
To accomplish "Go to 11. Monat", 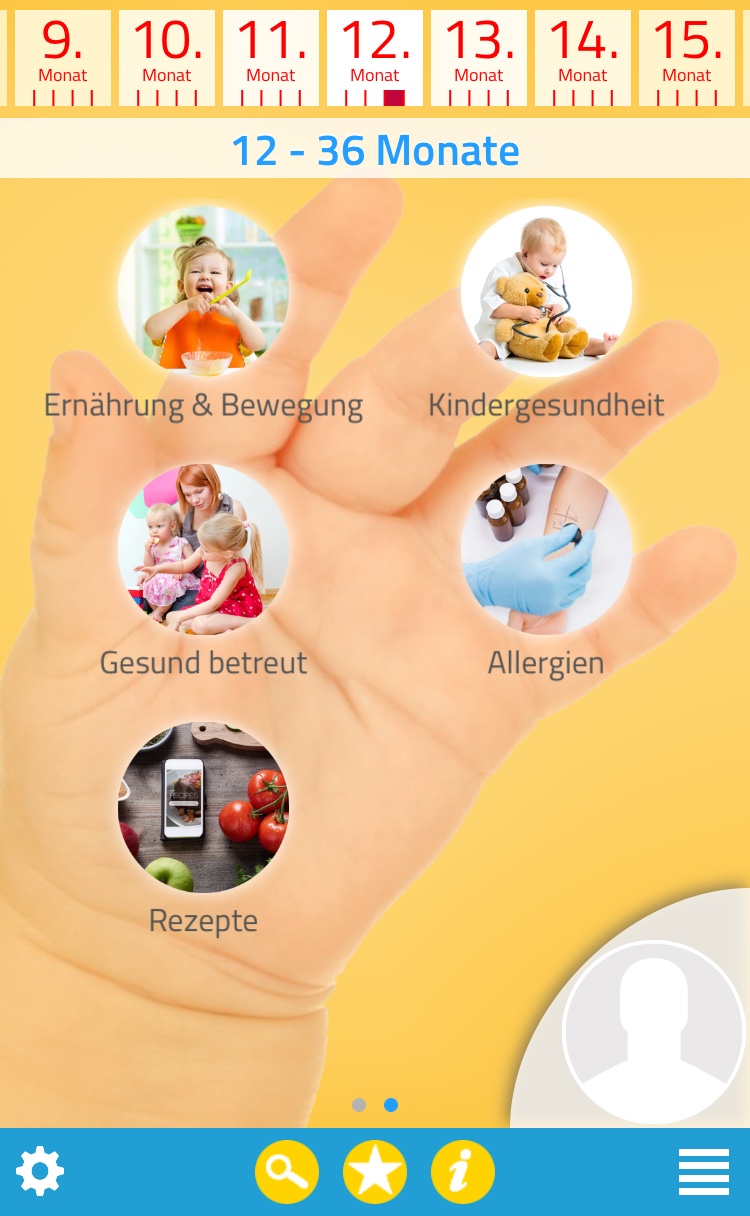I will click(x=271, y=57).
